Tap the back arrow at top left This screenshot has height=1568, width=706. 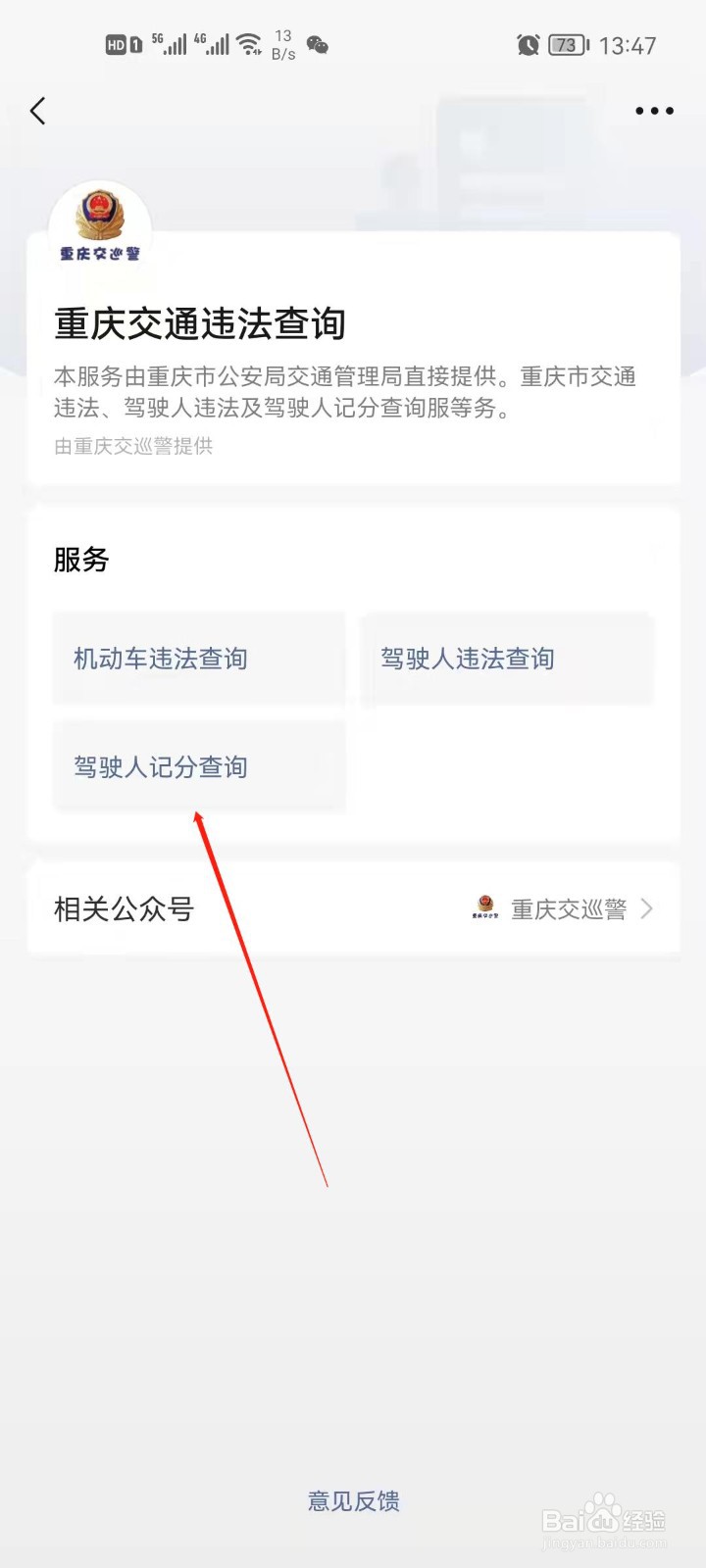[37, 111]
